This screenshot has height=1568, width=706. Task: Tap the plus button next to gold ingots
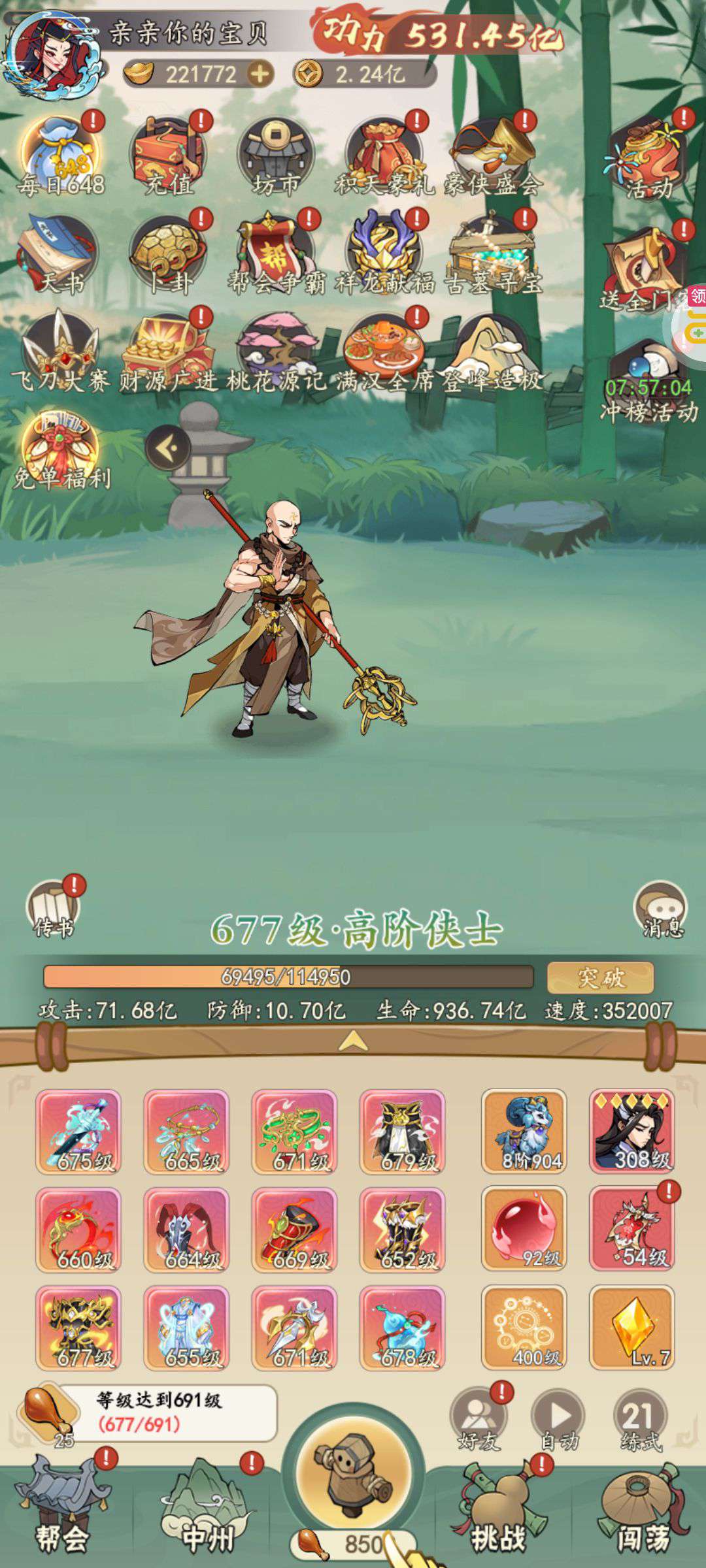point(260,74)
